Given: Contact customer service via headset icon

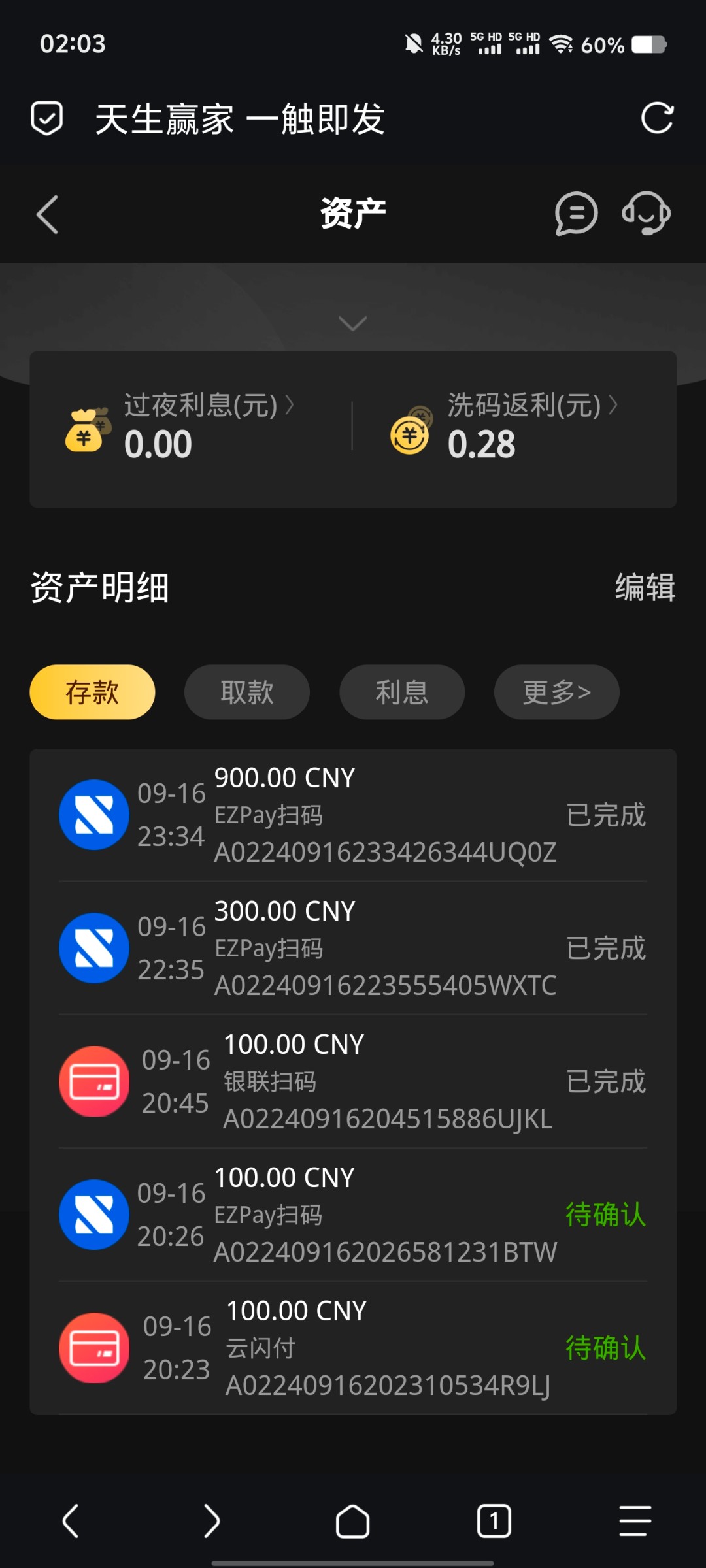Looking at the screenshot, I should tap(646, 214).
